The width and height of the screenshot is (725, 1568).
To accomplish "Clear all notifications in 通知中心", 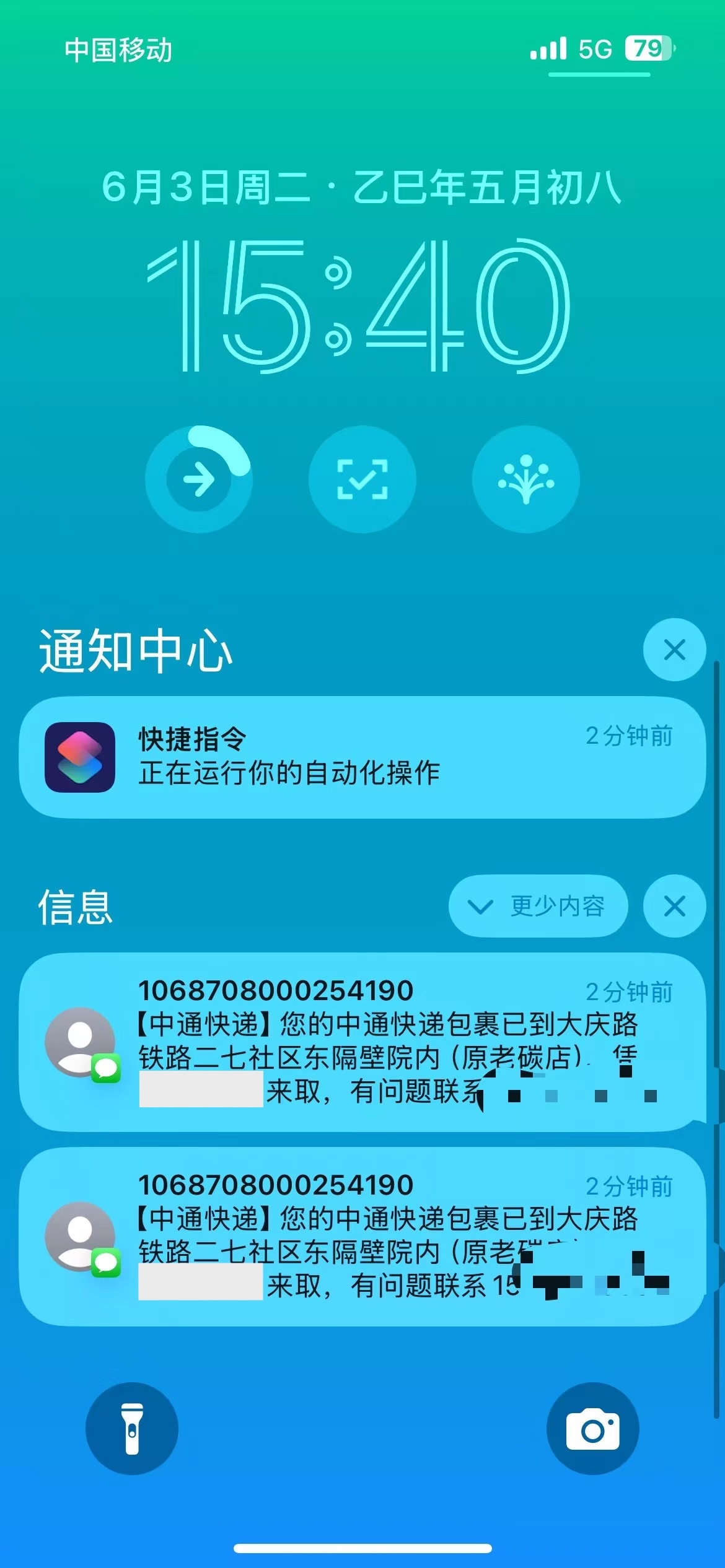I will (x=674, y=650).
